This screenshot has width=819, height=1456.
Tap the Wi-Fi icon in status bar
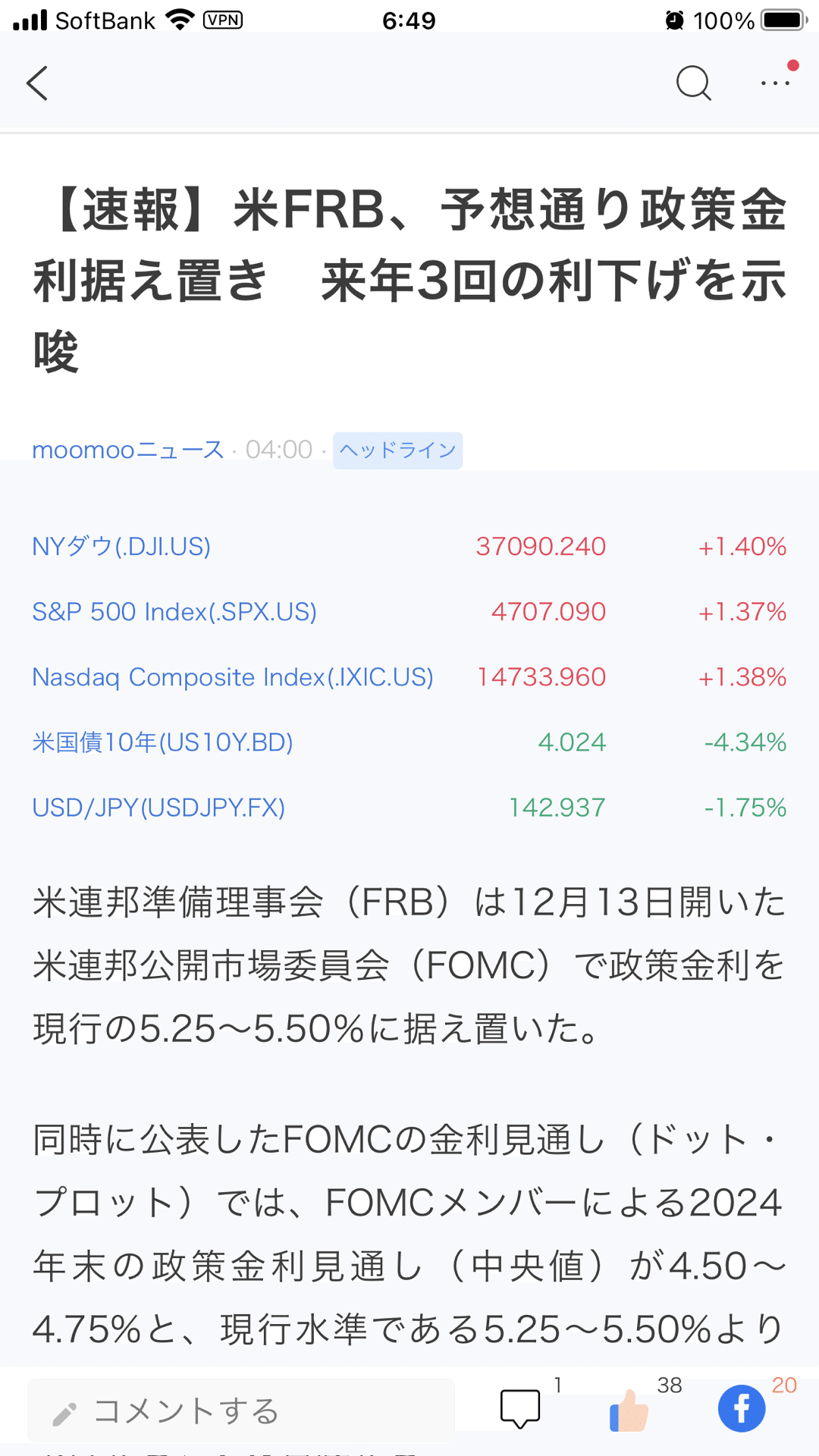pyautogui.click(x=180, y=20)
